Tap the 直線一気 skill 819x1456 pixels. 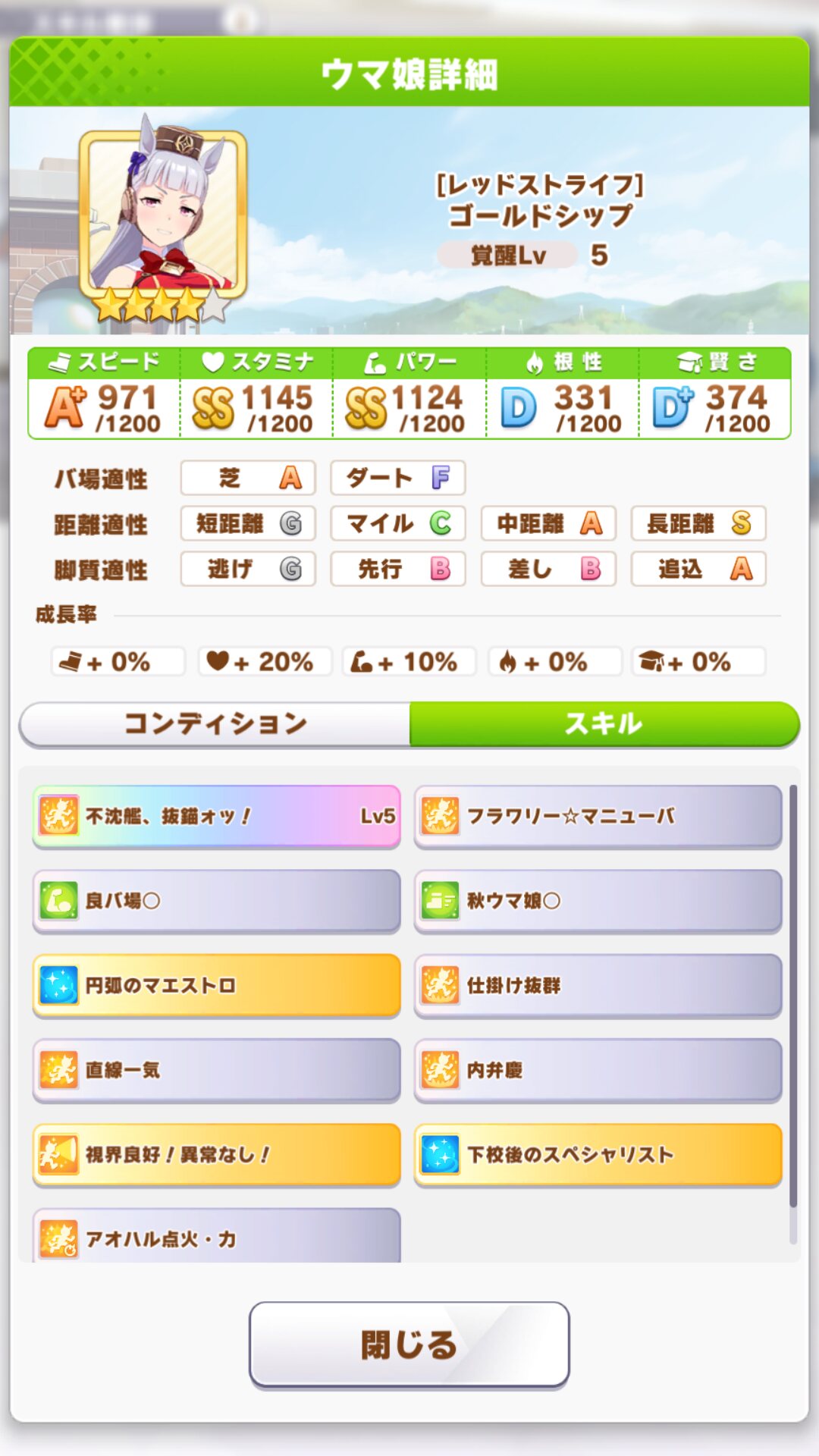[216, 1069]
